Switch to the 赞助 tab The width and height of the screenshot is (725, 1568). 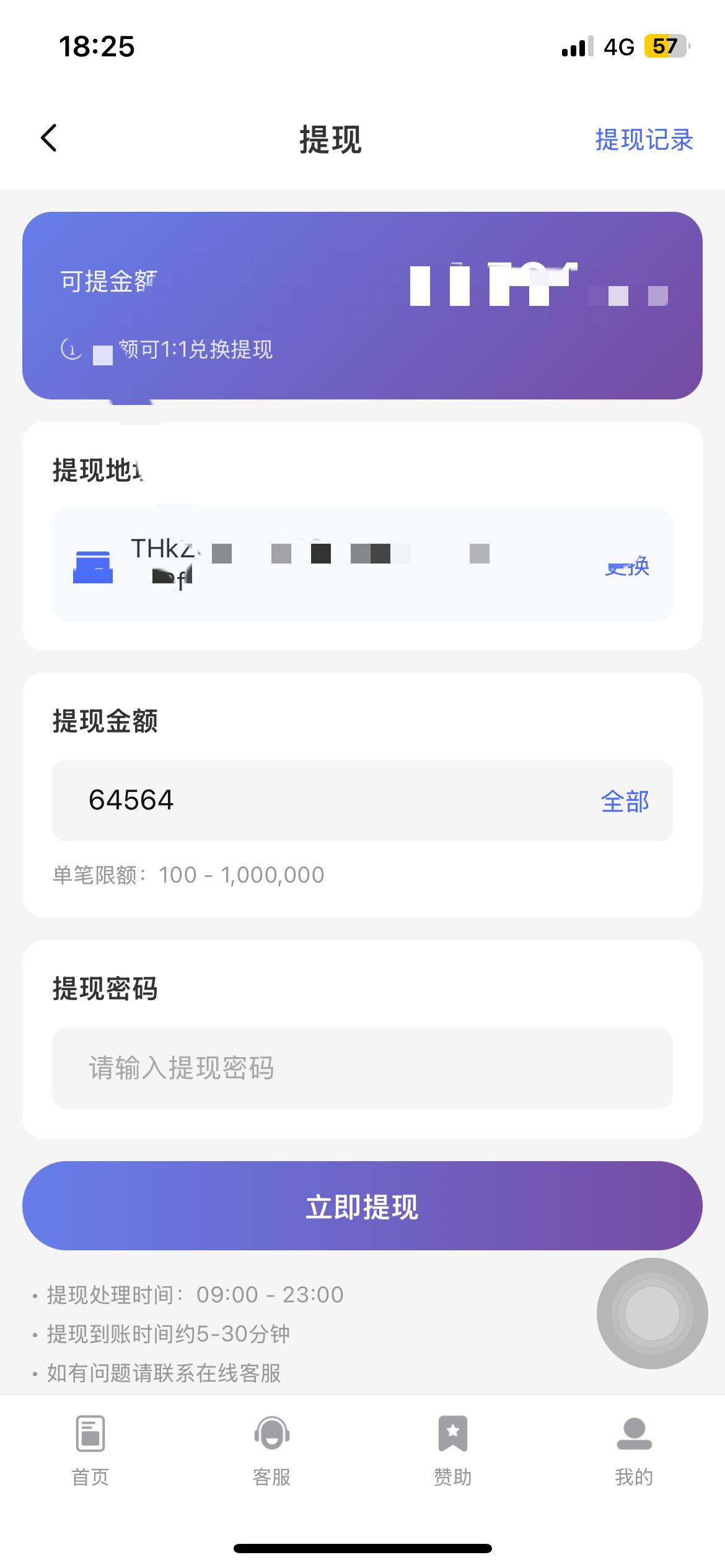(453, 1450)
